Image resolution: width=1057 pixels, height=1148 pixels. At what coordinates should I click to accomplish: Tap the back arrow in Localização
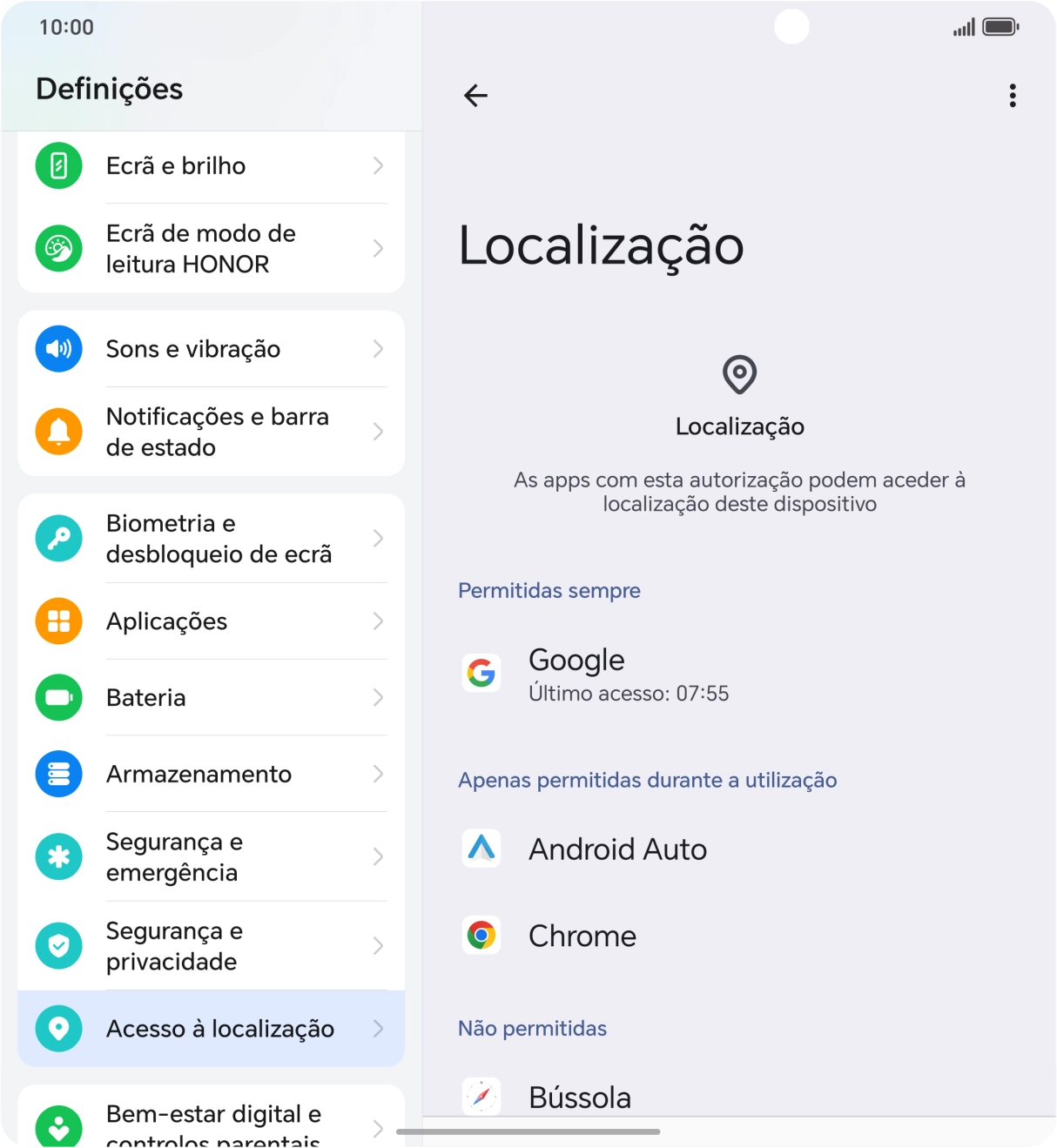coord(476,97)
